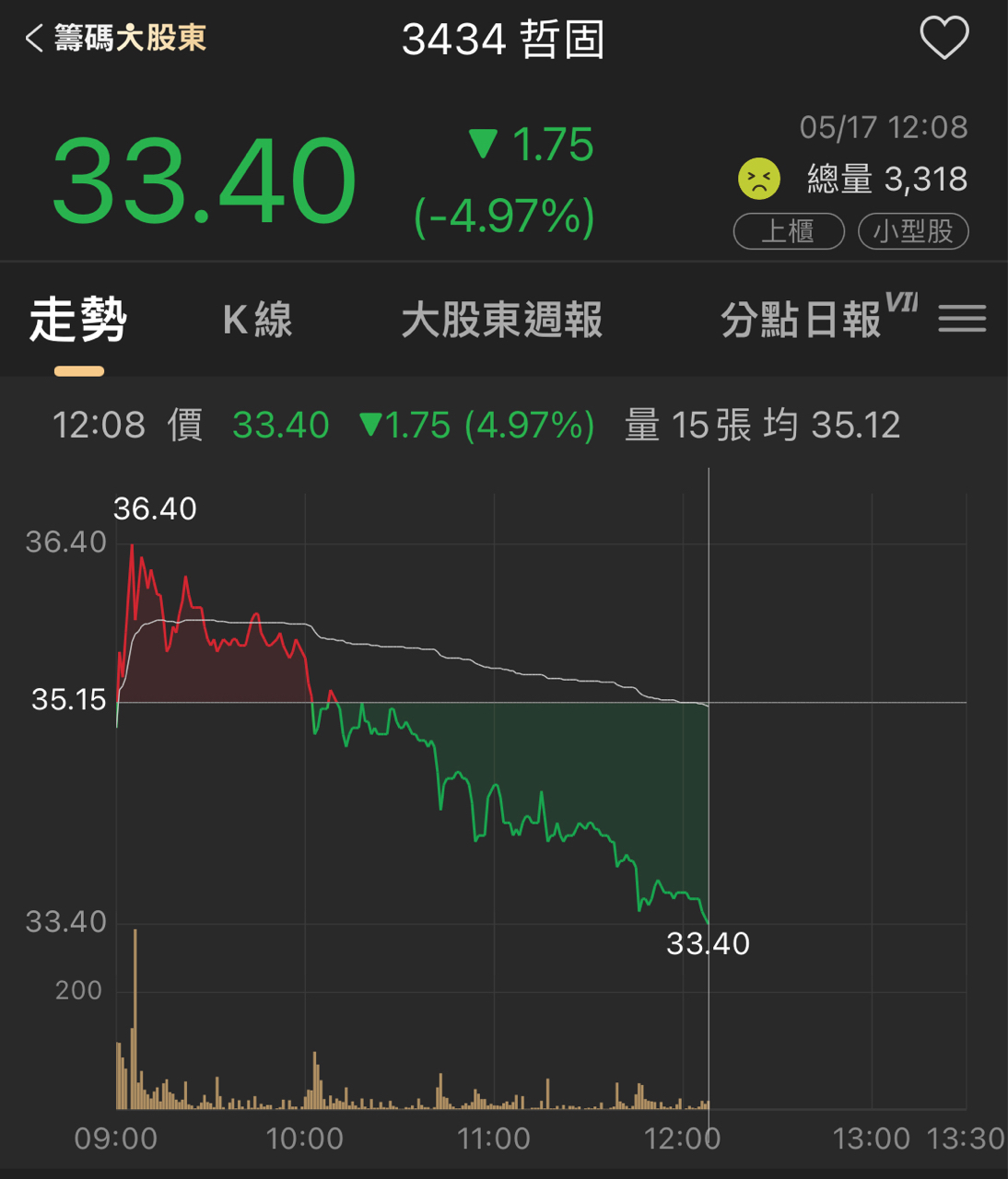The image size is (1008, 1179).
Task: Tap the 小型股 tag
Action: (913, 231)
